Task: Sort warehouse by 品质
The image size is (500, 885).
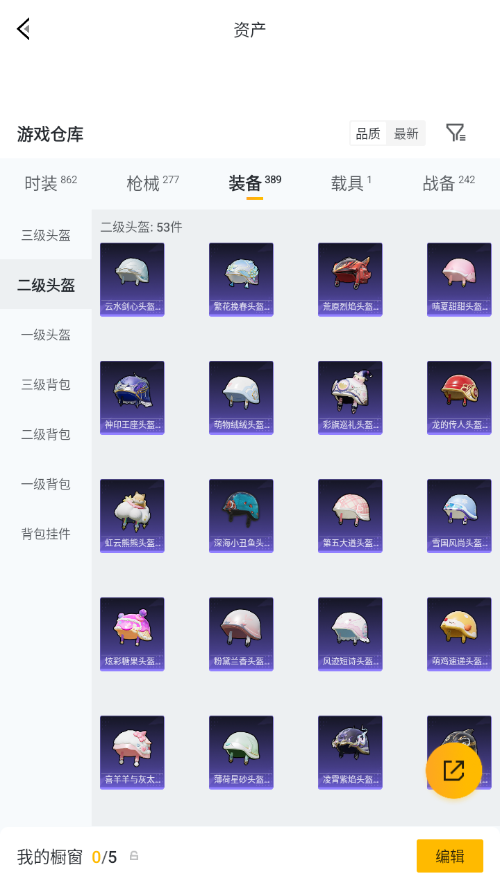Action: tap(368, 134)
